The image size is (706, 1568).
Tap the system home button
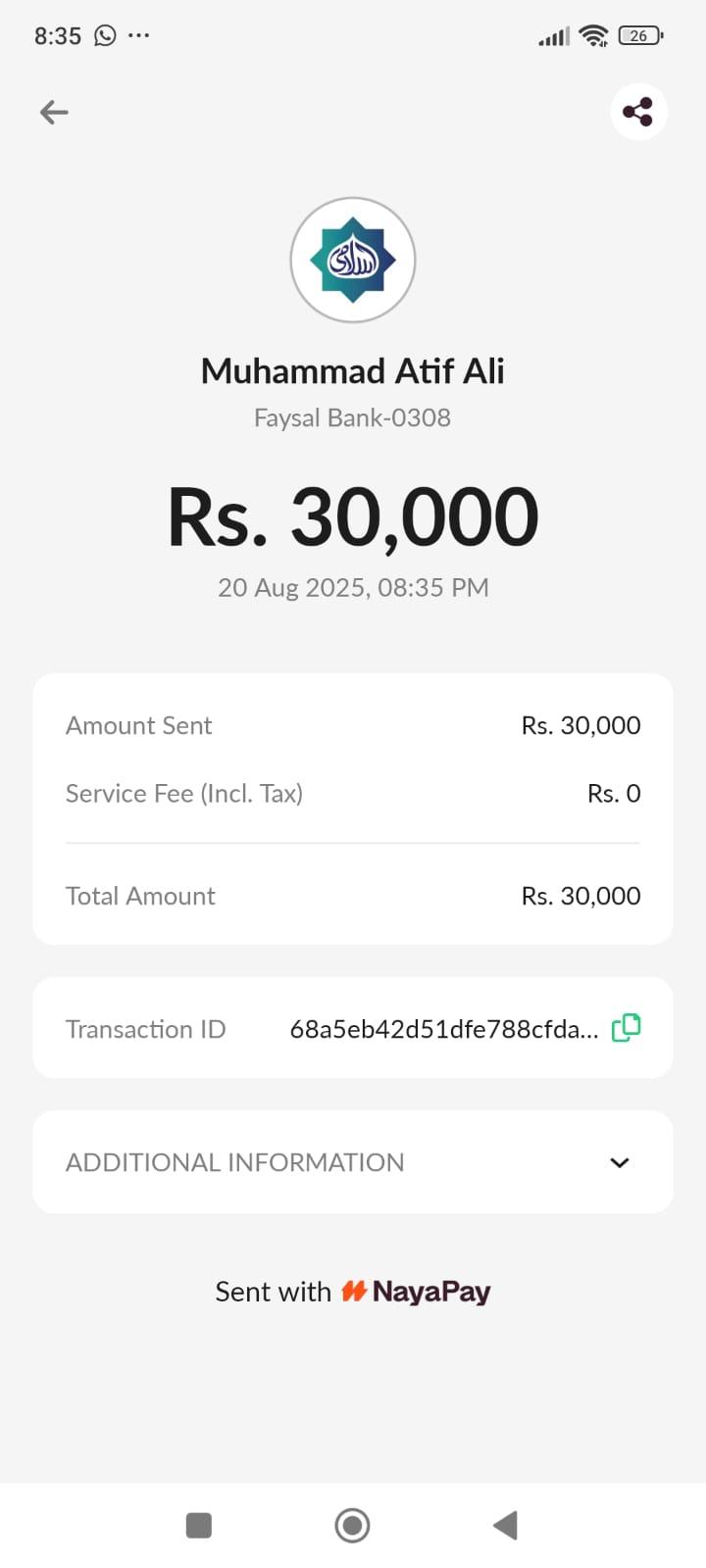coord(352,1525)
